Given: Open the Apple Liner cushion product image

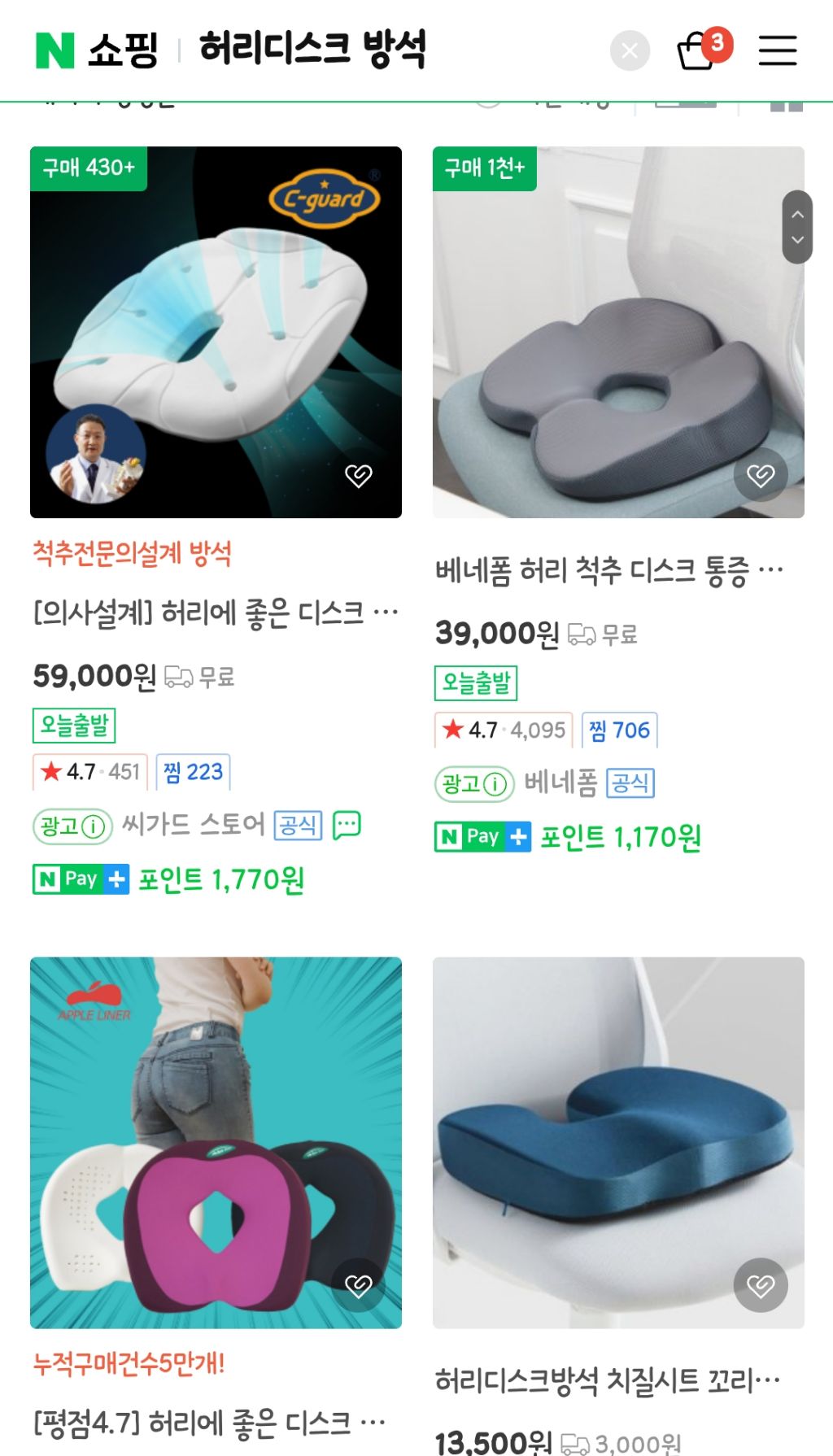Looking at the screenshot, I should 216,1143.
